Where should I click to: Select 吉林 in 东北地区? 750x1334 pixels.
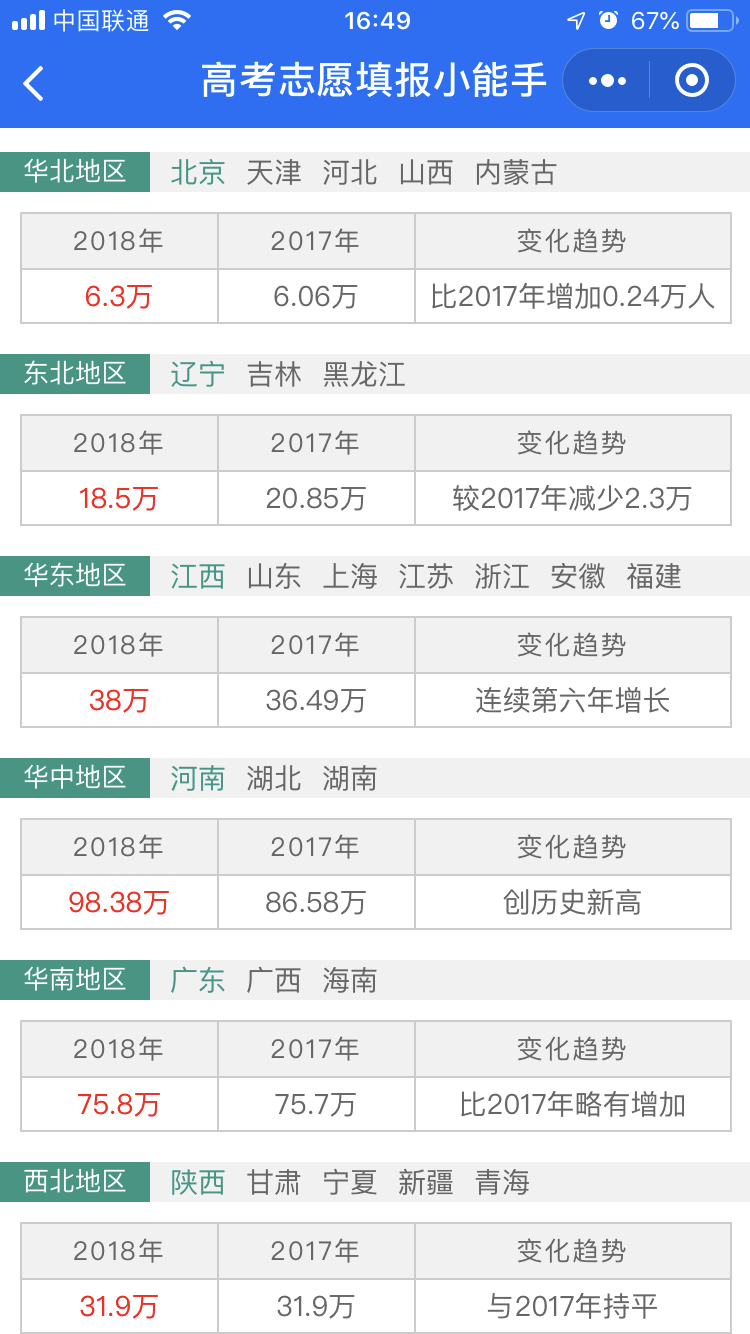(274, 374)
